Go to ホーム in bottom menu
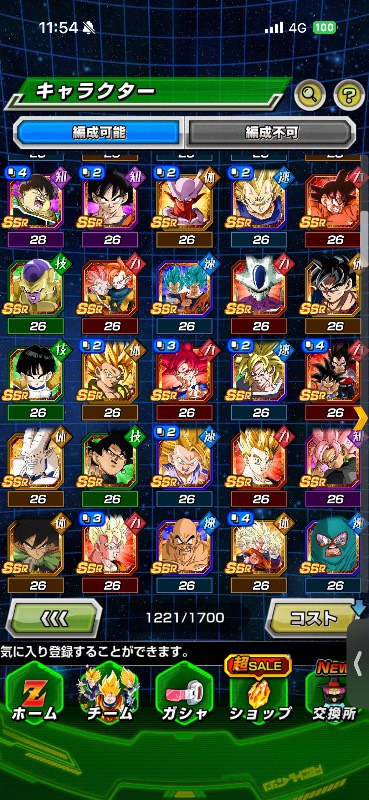369x800 pixels. [x=34, y=695]
